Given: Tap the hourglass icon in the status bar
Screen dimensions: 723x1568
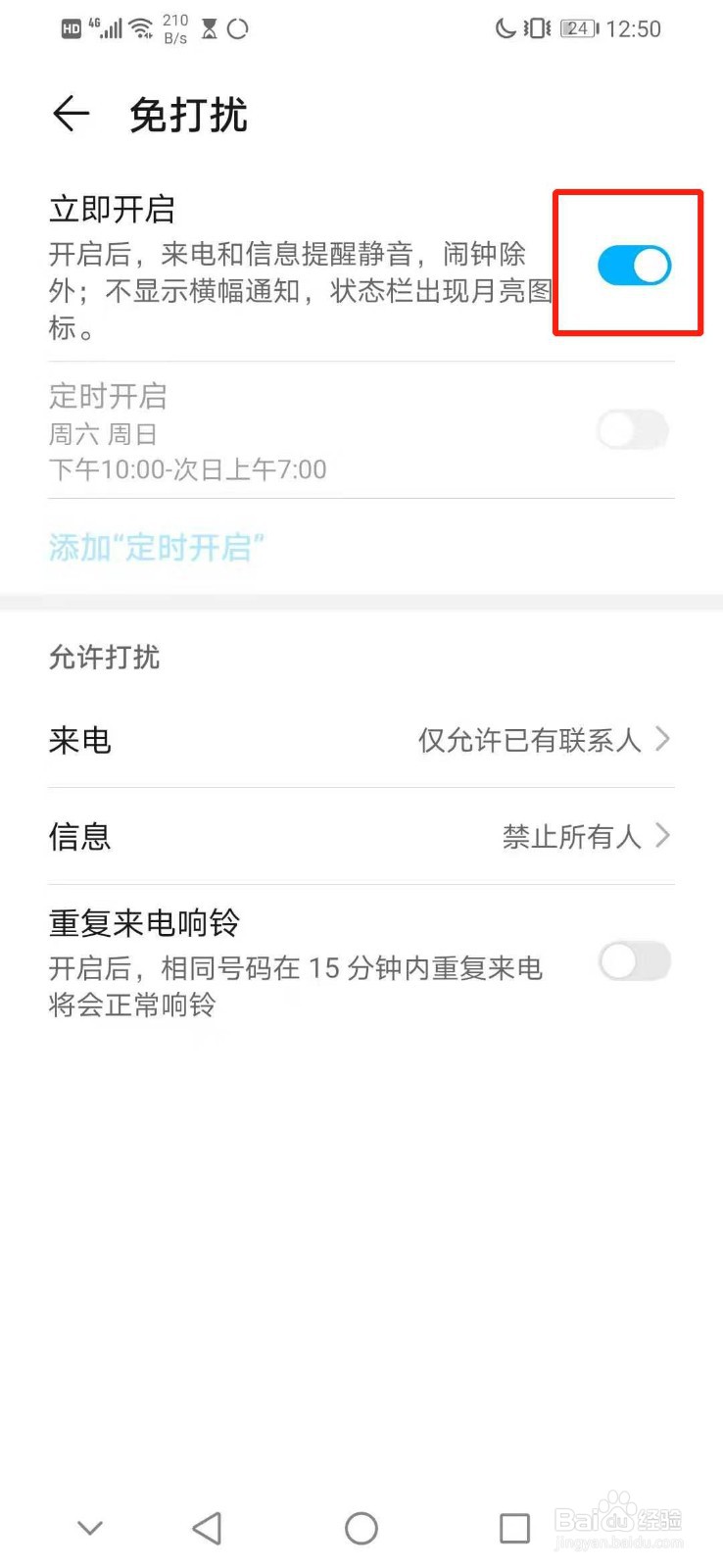Looking at the screenshot, I should point(209,29).
